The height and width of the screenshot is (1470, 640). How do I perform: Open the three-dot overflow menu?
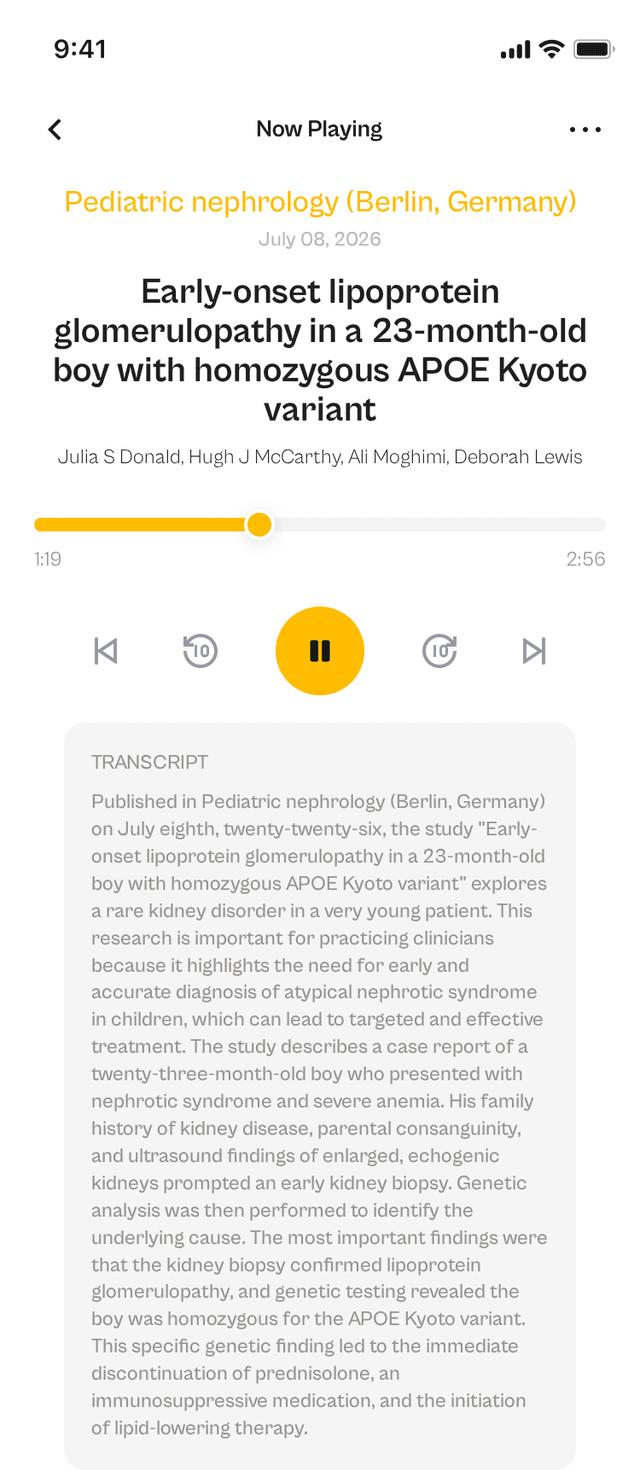point(585,129)
